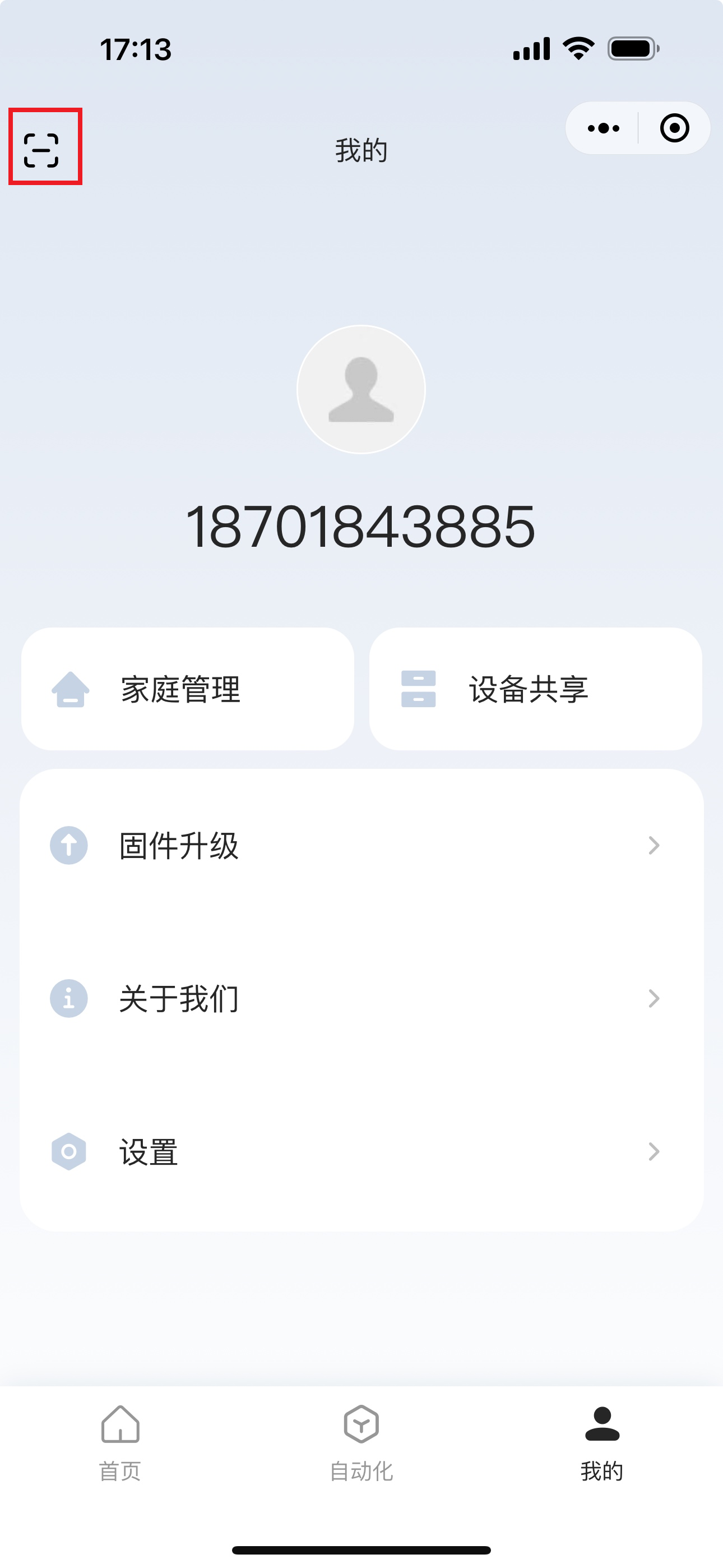This screenshot has width=723, height=1568.
Task: Open 家庭管理 card
Action: point(187,689)
